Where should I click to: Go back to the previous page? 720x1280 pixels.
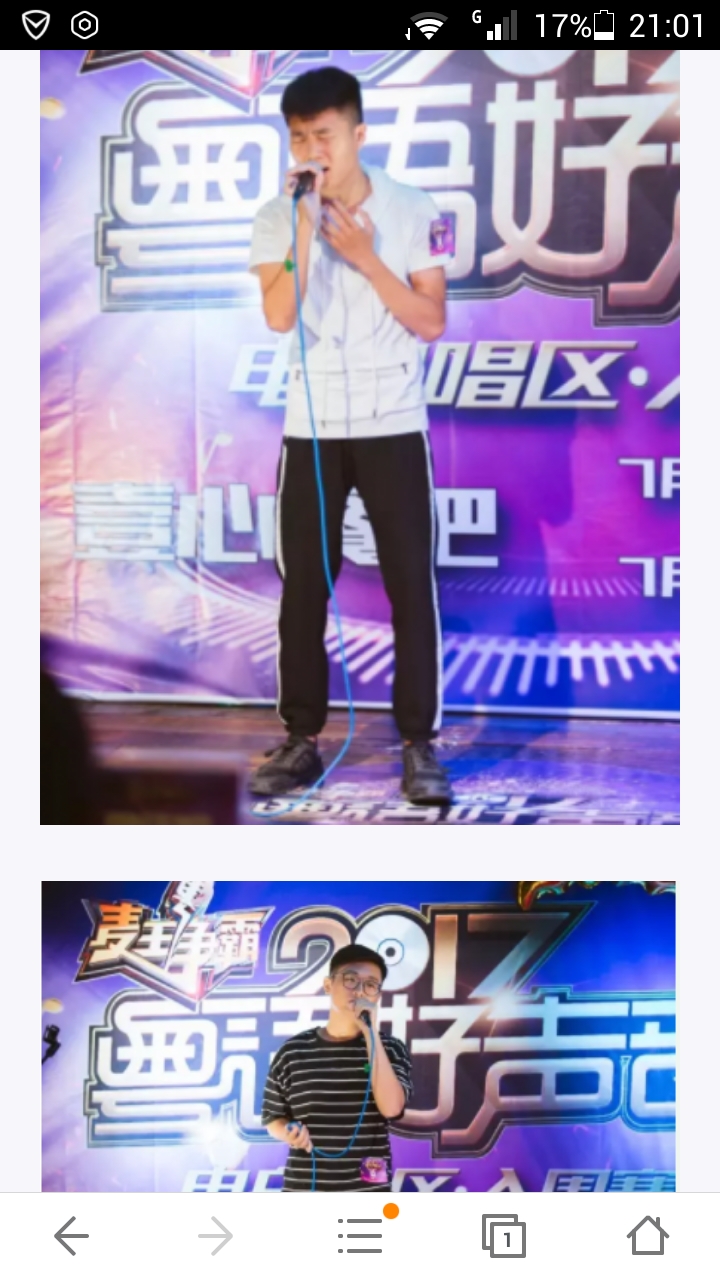click(x=71, y=1237)
